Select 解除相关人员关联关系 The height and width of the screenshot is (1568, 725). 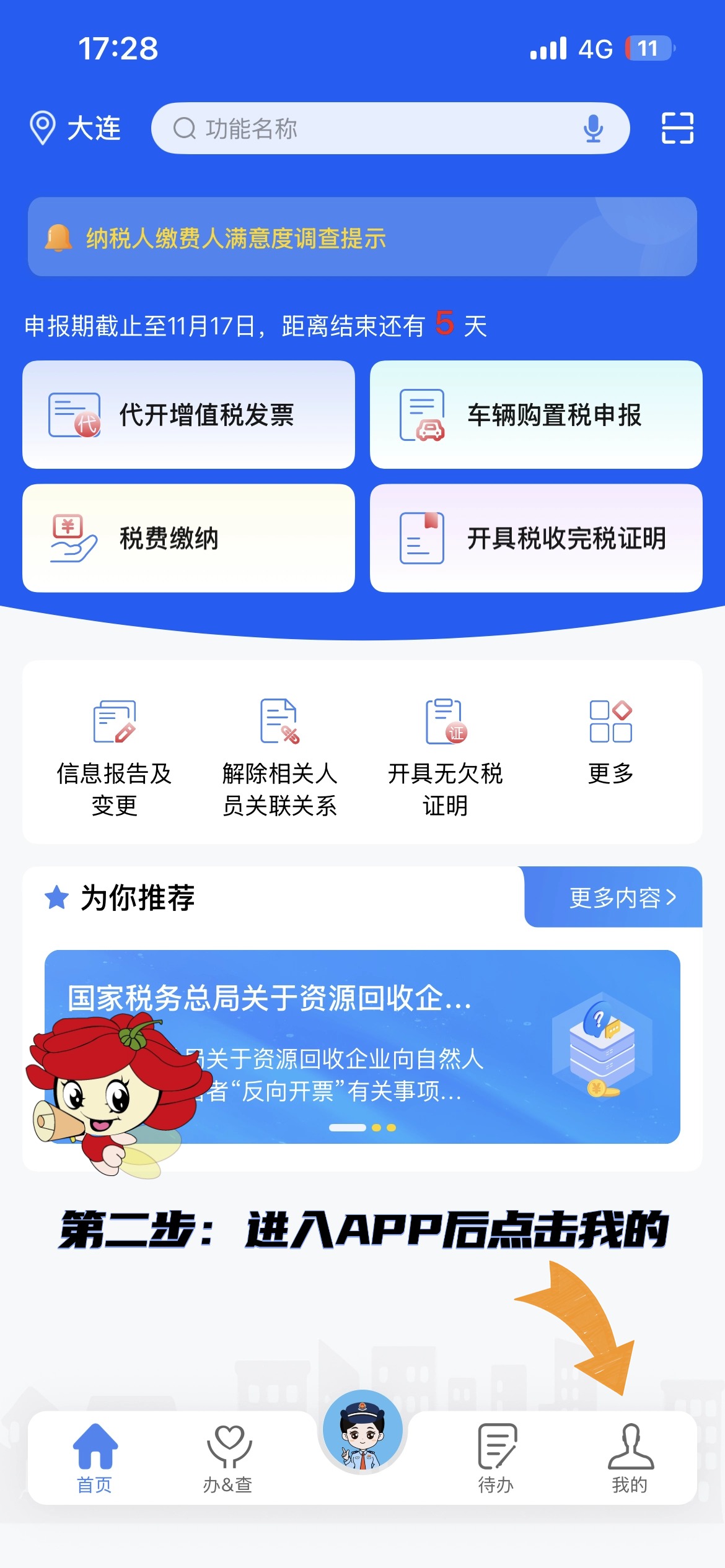279,757
